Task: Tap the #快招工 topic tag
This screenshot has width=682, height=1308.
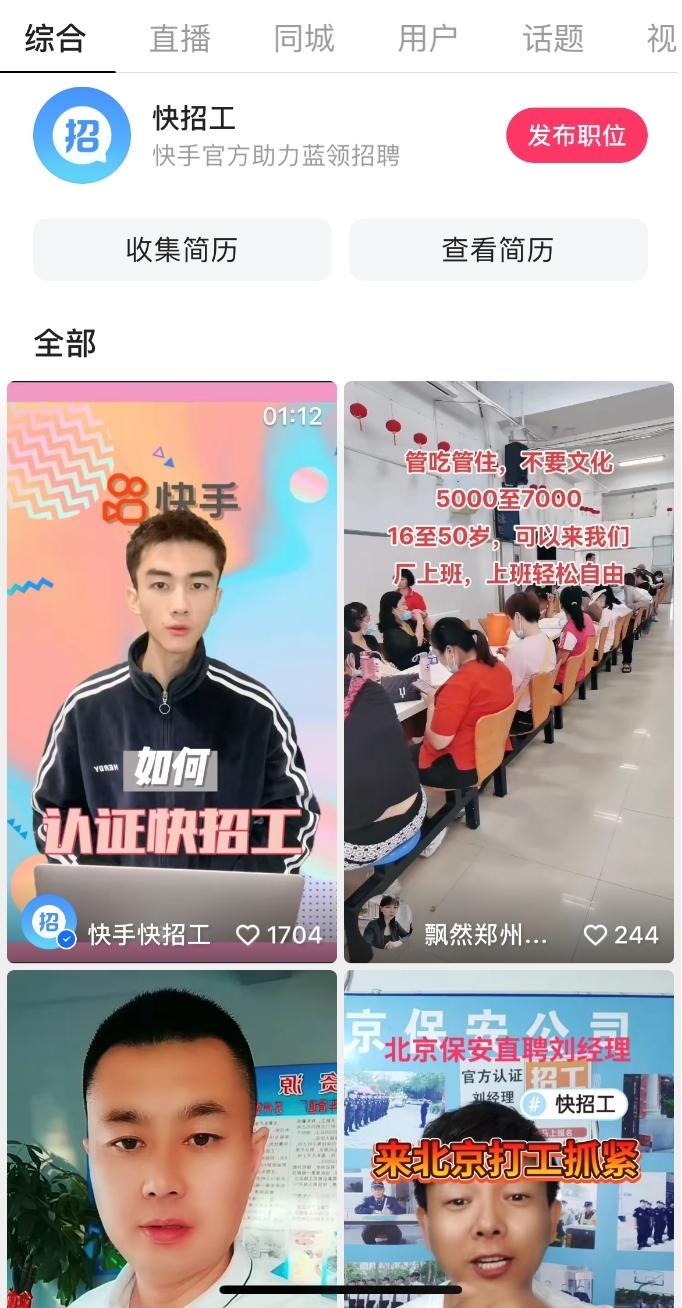Action: click(575, 1104)
